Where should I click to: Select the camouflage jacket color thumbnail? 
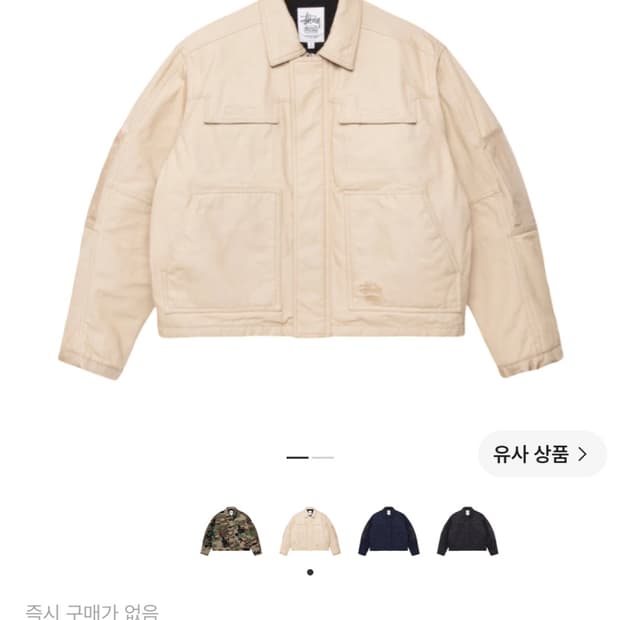coord(231,531)
